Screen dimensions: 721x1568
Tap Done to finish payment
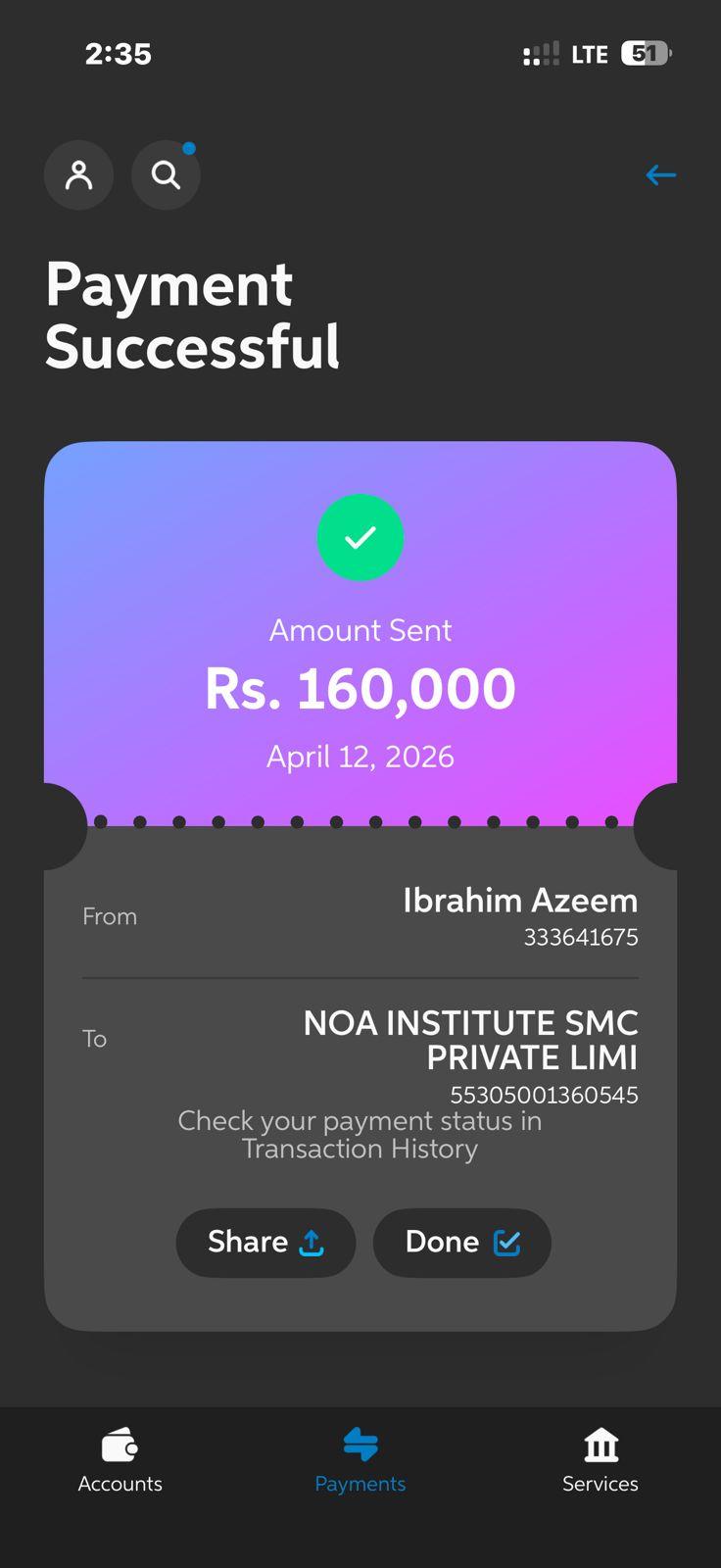[x=461, y=1242]
